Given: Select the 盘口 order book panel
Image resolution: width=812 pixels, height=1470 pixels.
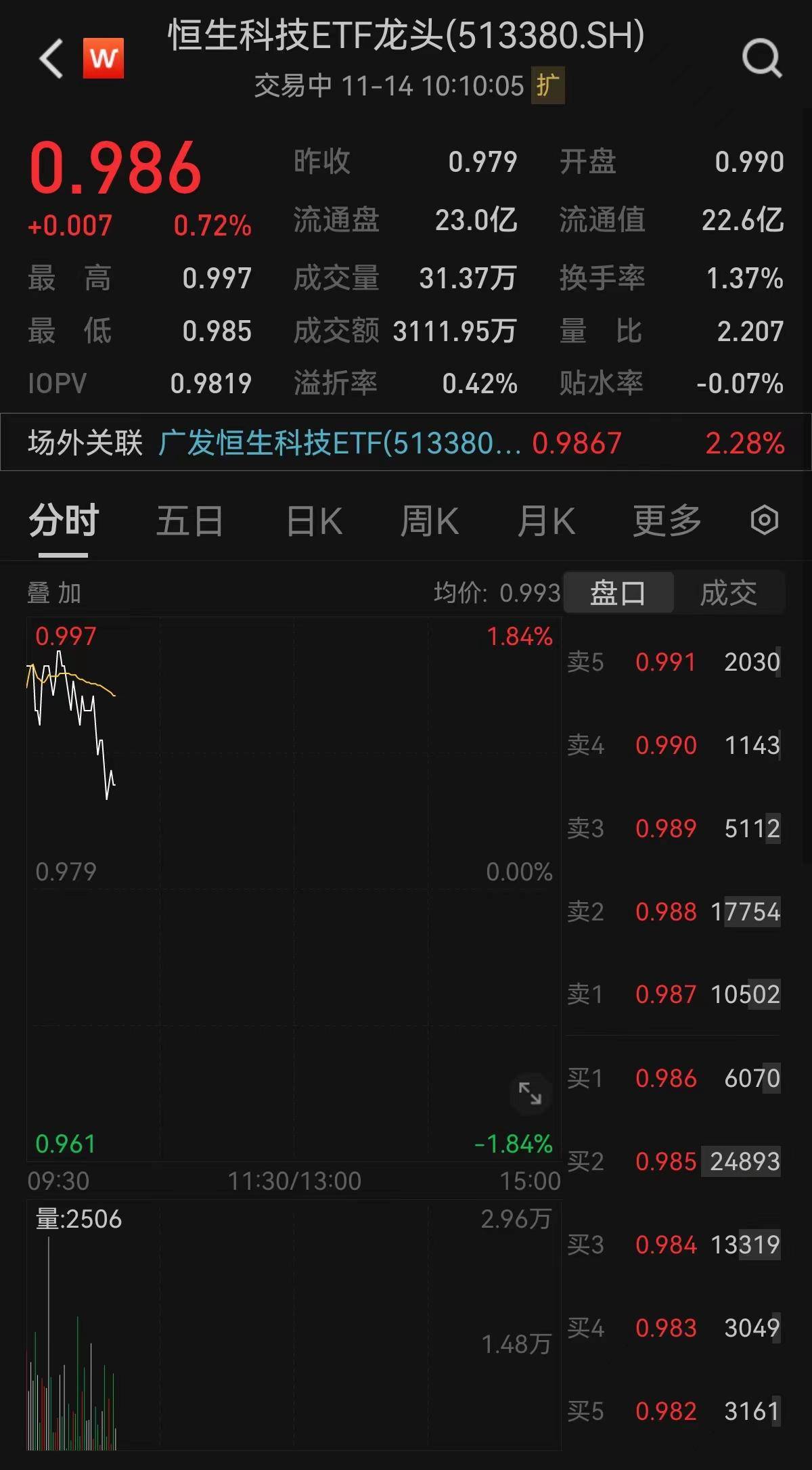Looking at the screenshot, I should 618,592.
